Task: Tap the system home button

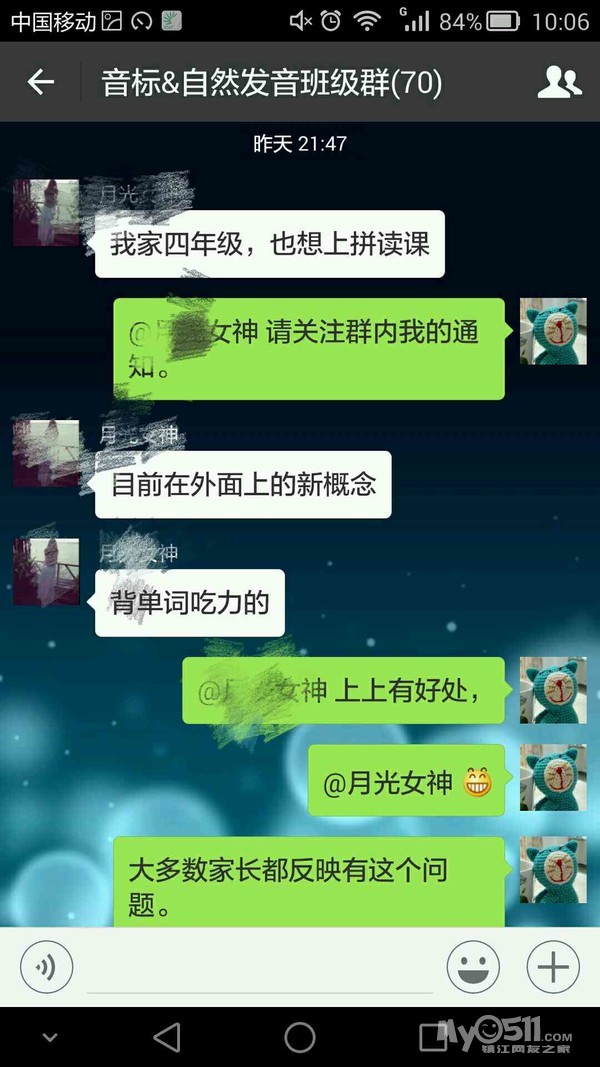Action: pyautogui.click(x=300, y=1038)
